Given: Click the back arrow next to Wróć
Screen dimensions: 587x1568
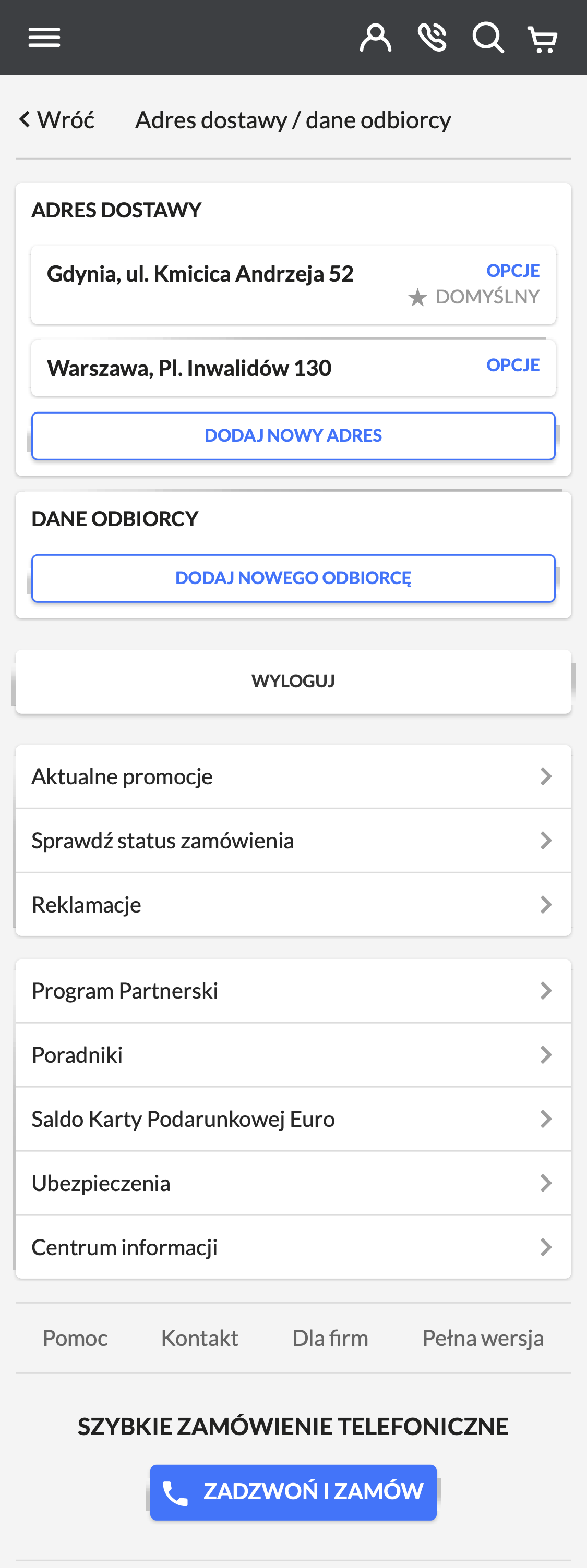Looking at the screenshot, I should pyautogui.click(x=25, y=119).
